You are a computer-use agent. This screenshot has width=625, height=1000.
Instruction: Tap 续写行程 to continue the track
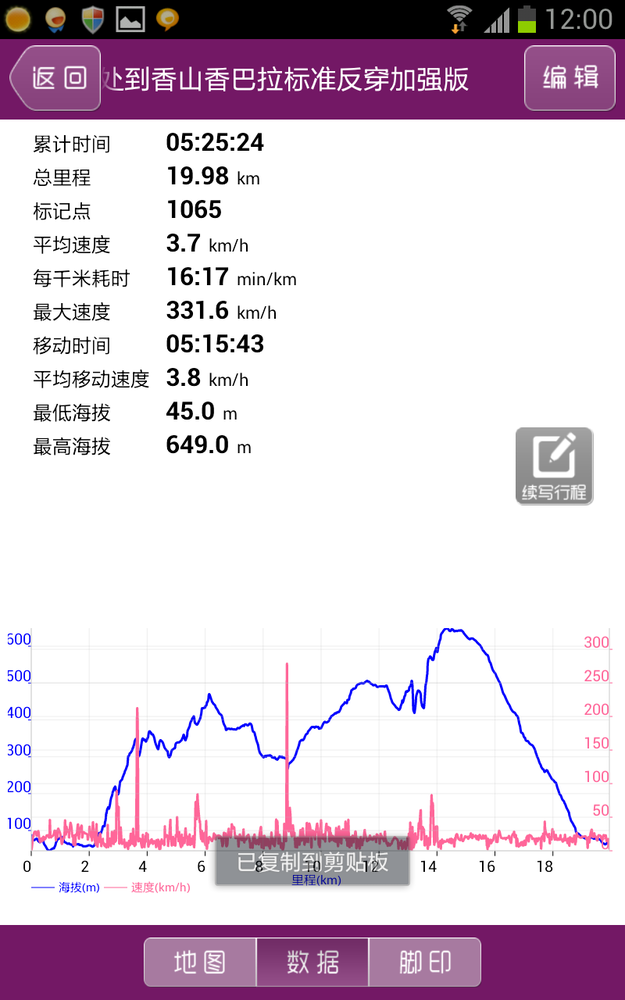click(x=554, y=466)
